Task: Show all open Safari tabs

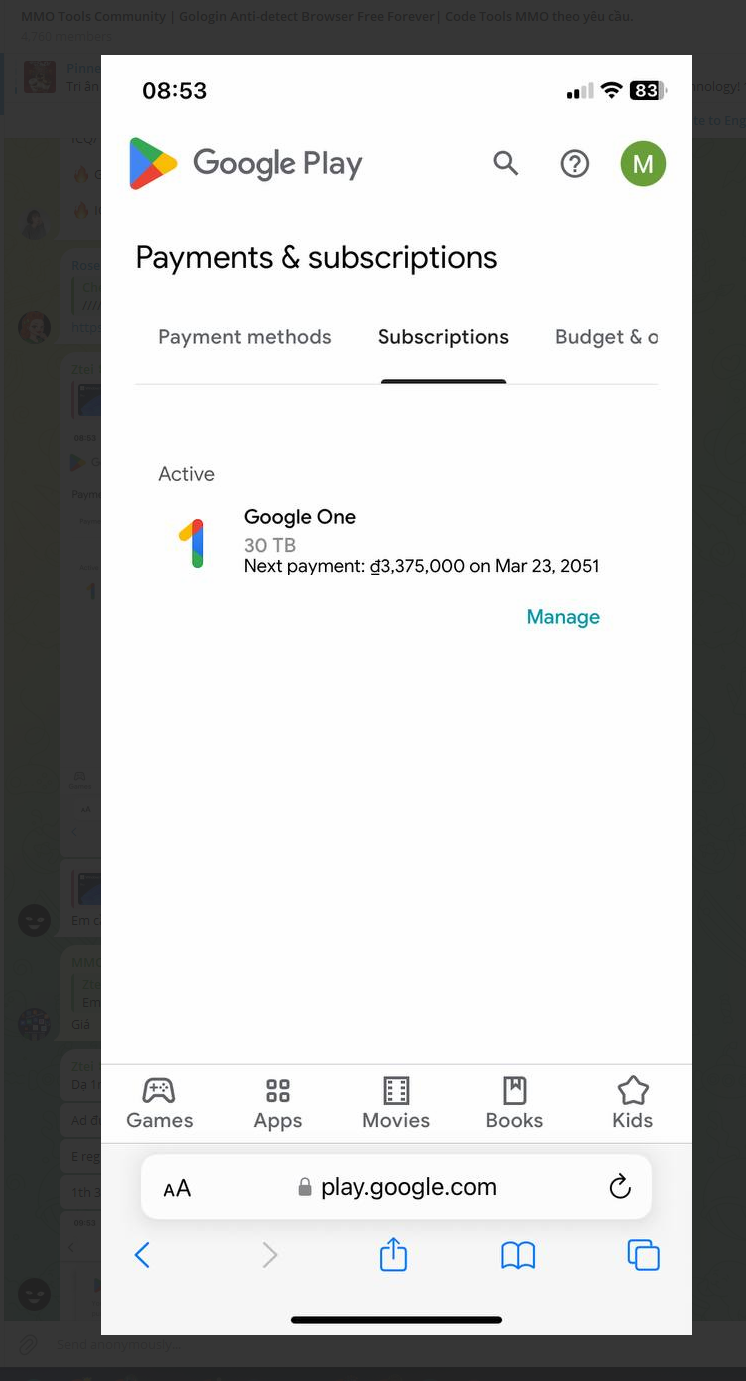Action: [x=643, y=1255]
